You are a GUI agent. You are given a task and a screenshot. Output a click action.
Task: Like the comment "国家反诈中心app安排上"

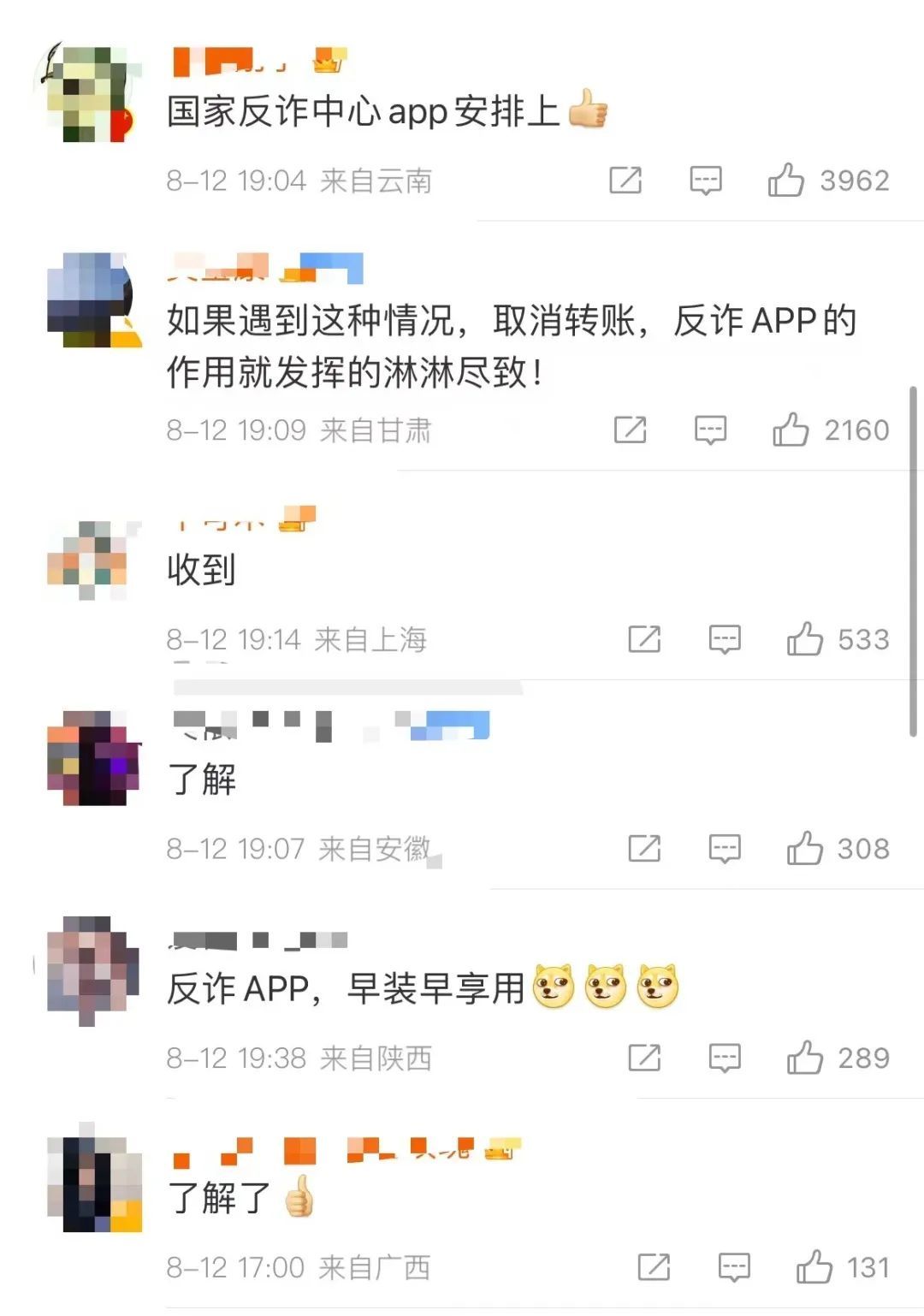coord(785,181)
